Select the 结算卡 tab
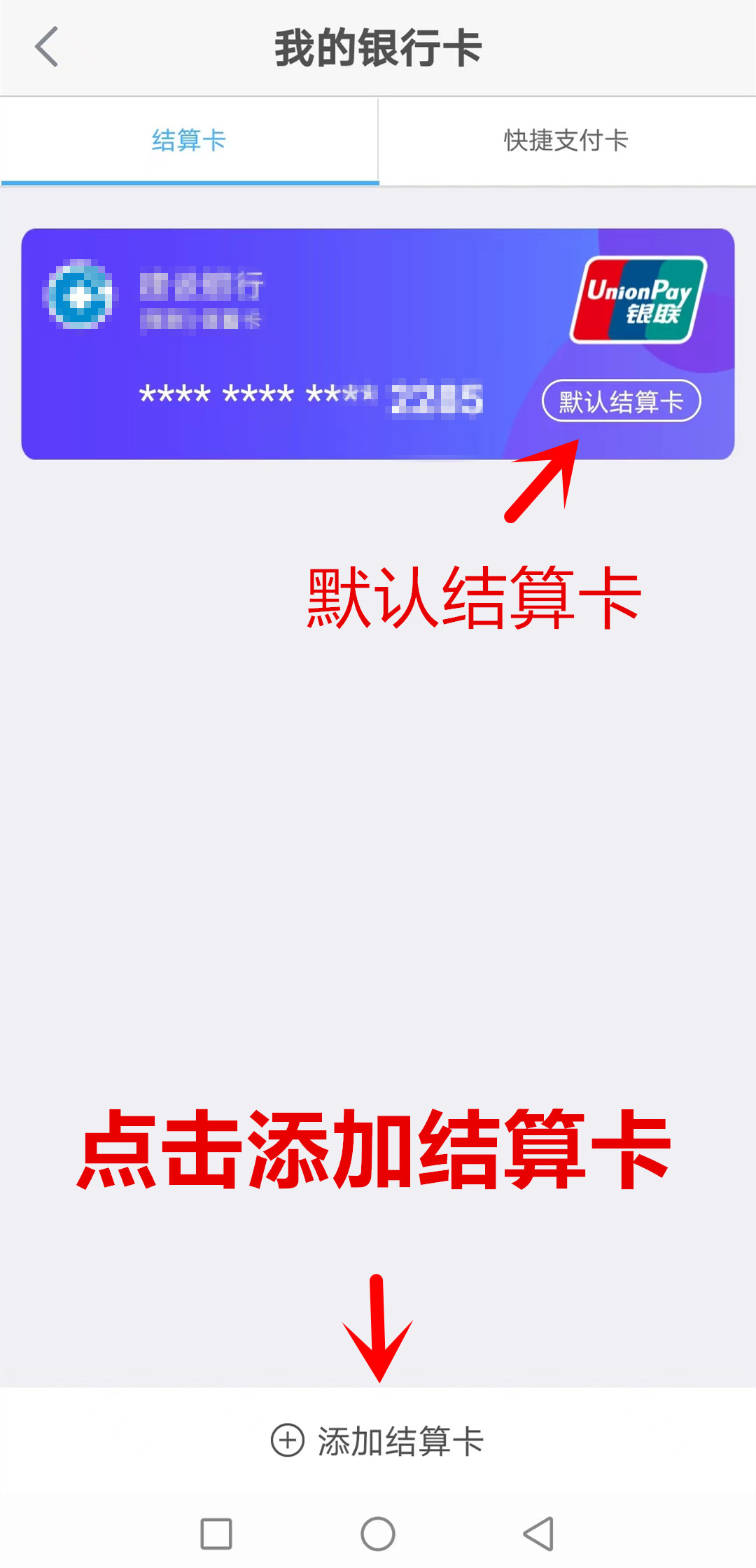This screenshot has height=1568, width=756. pyautogui.click(x=189, y=140)
